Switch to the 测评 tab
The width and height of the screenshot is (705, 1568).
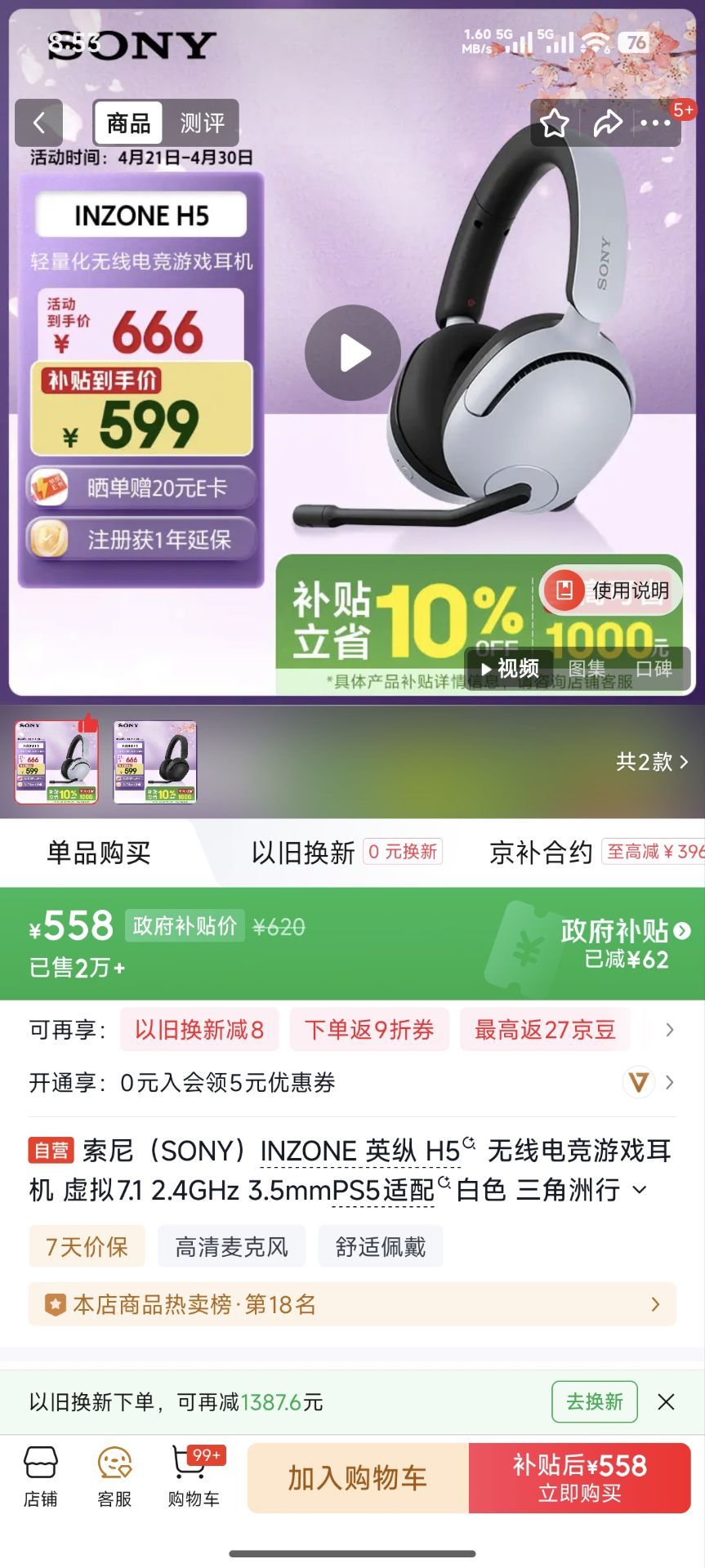point(202,122)
